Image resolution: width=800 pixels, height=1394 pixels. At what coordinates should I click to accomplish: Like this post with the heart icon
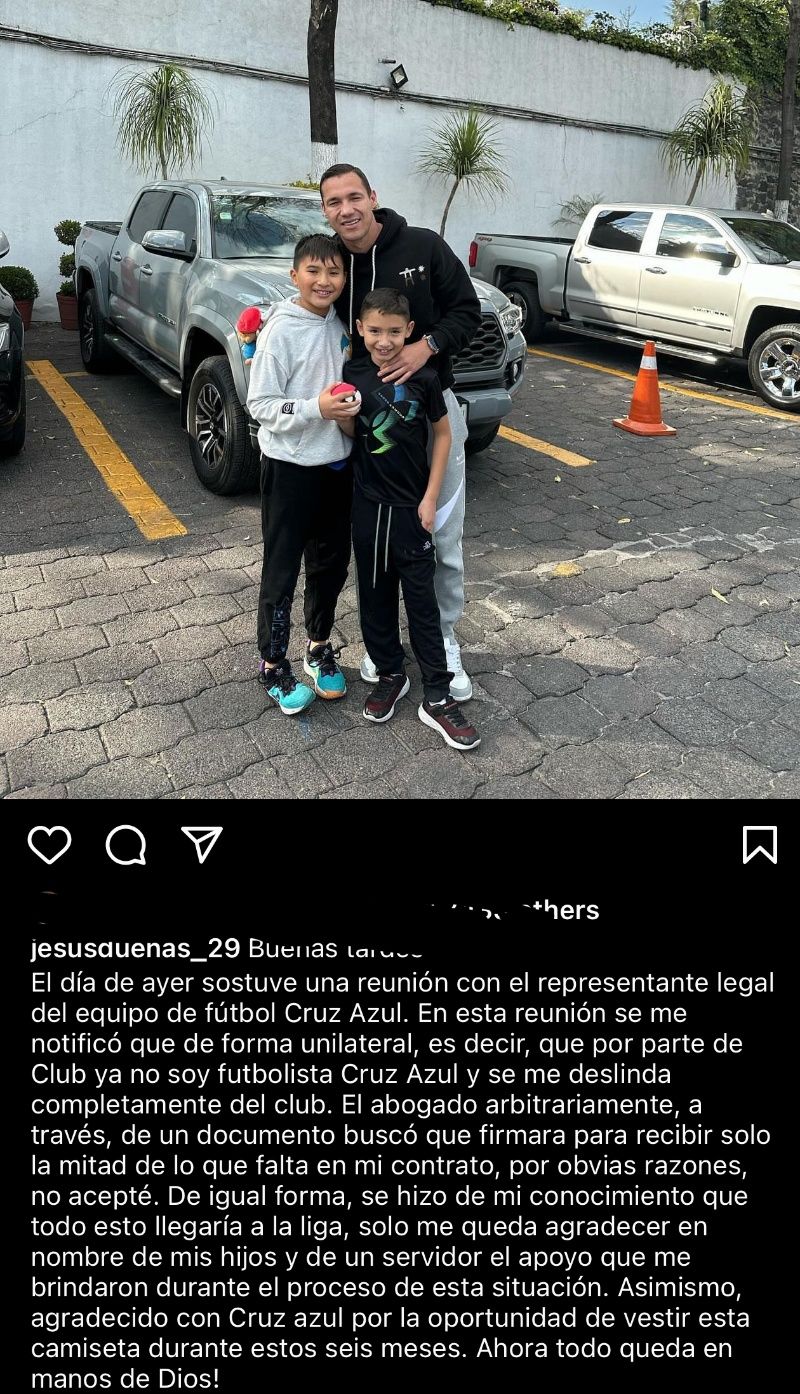[x=49, y=845]
